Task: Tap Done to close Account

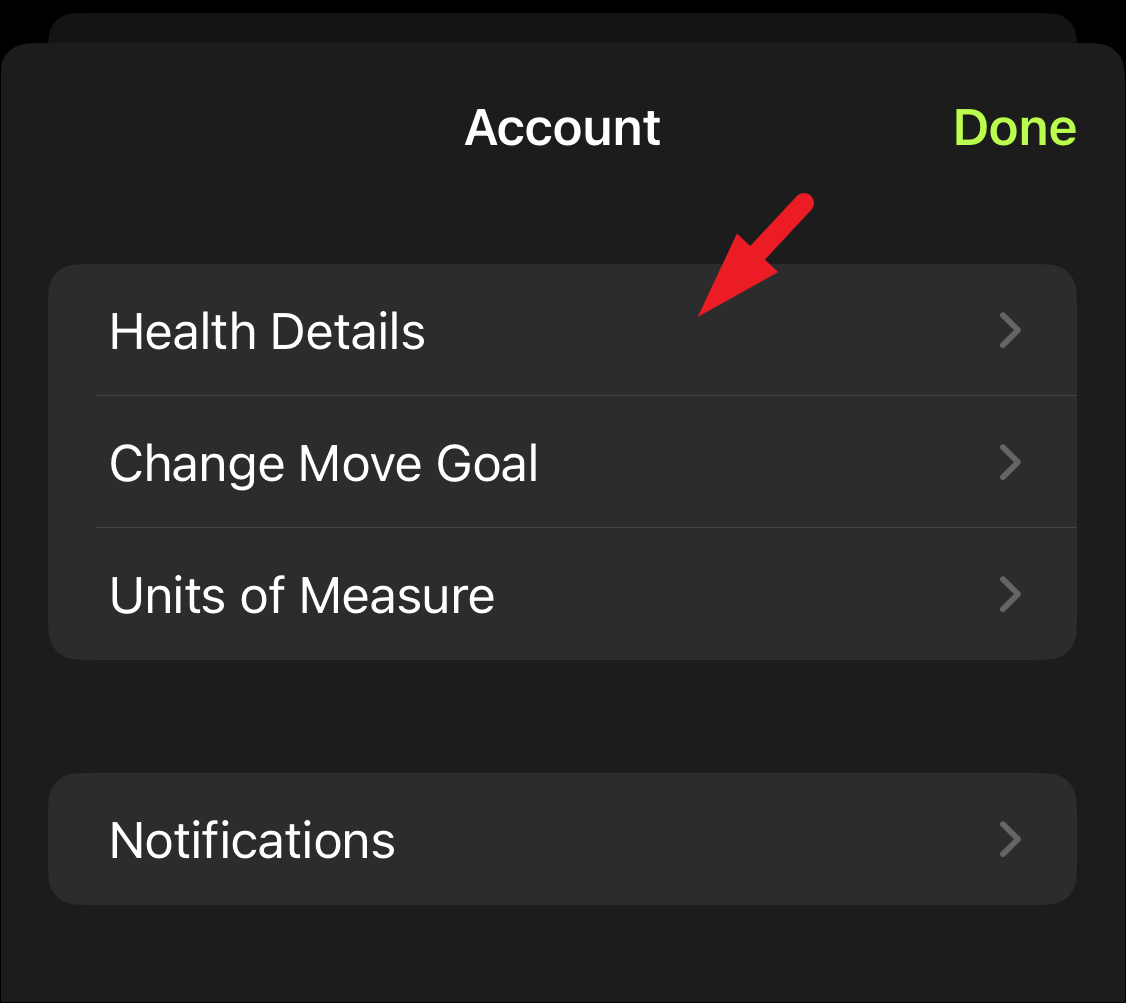Action: point(1014,128)
